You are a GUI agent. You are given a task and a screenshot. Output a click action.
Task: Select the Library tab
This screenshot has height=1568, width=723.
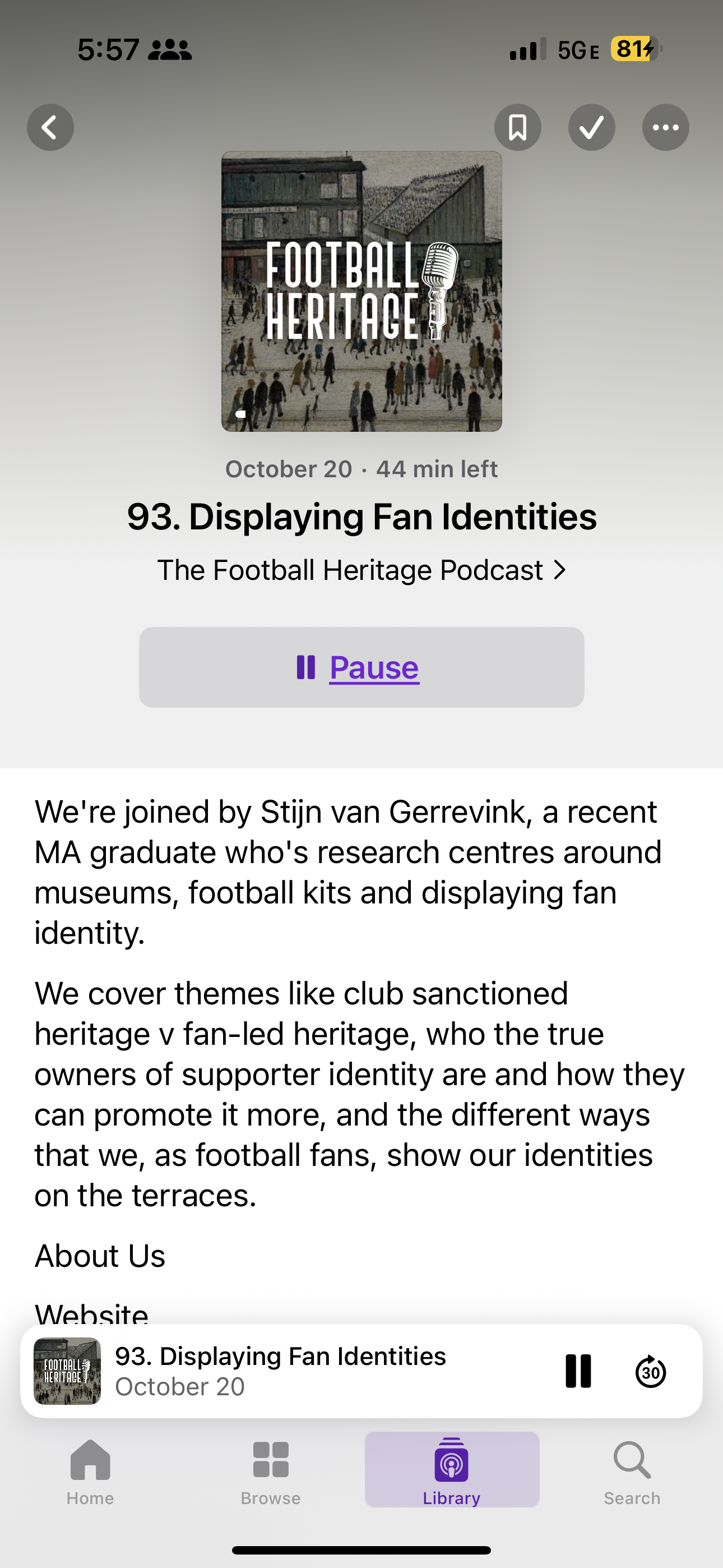[x=452, y=1470]
